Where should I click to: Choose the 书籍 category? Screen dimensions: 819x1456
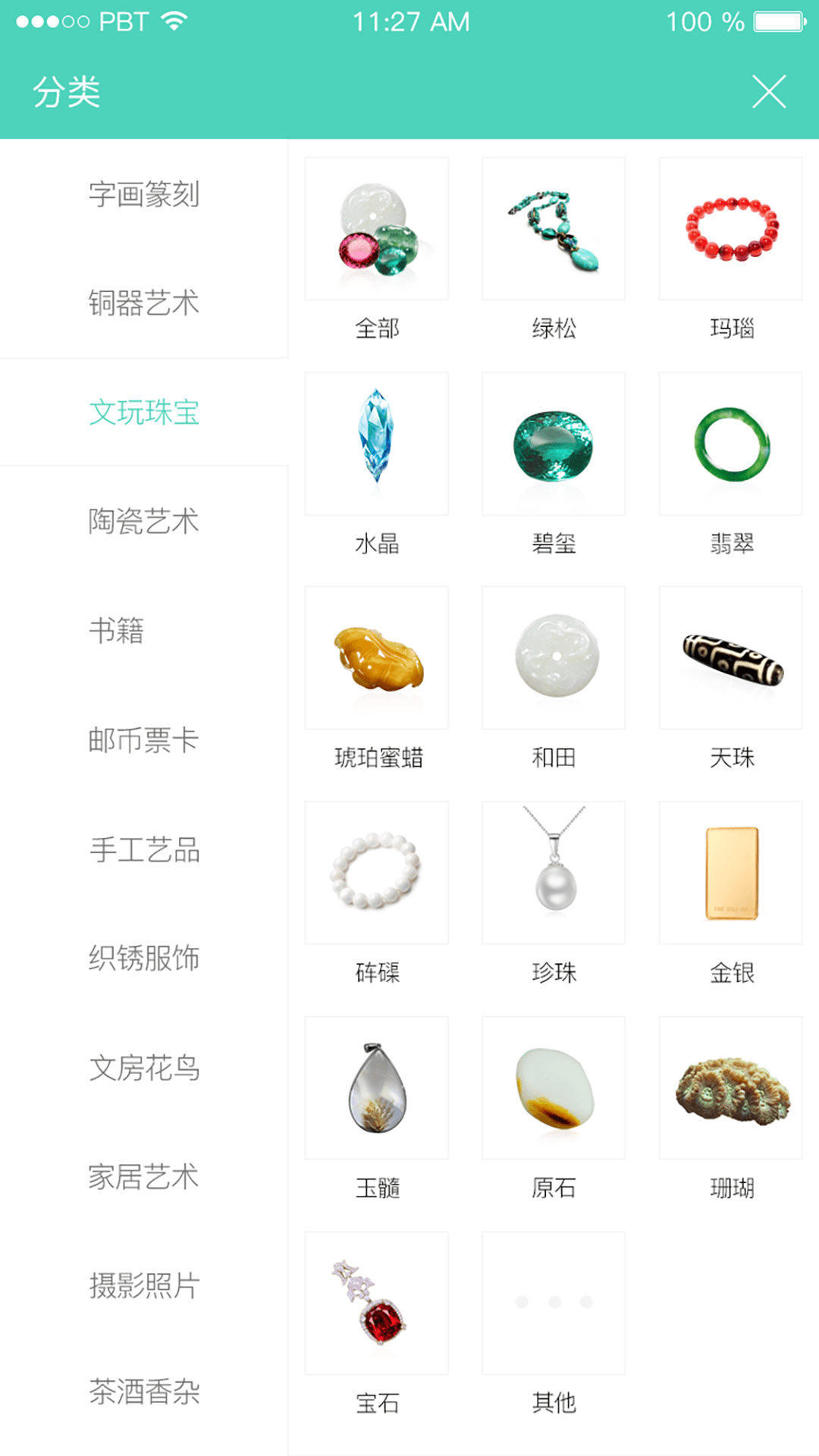click(117, 631)
